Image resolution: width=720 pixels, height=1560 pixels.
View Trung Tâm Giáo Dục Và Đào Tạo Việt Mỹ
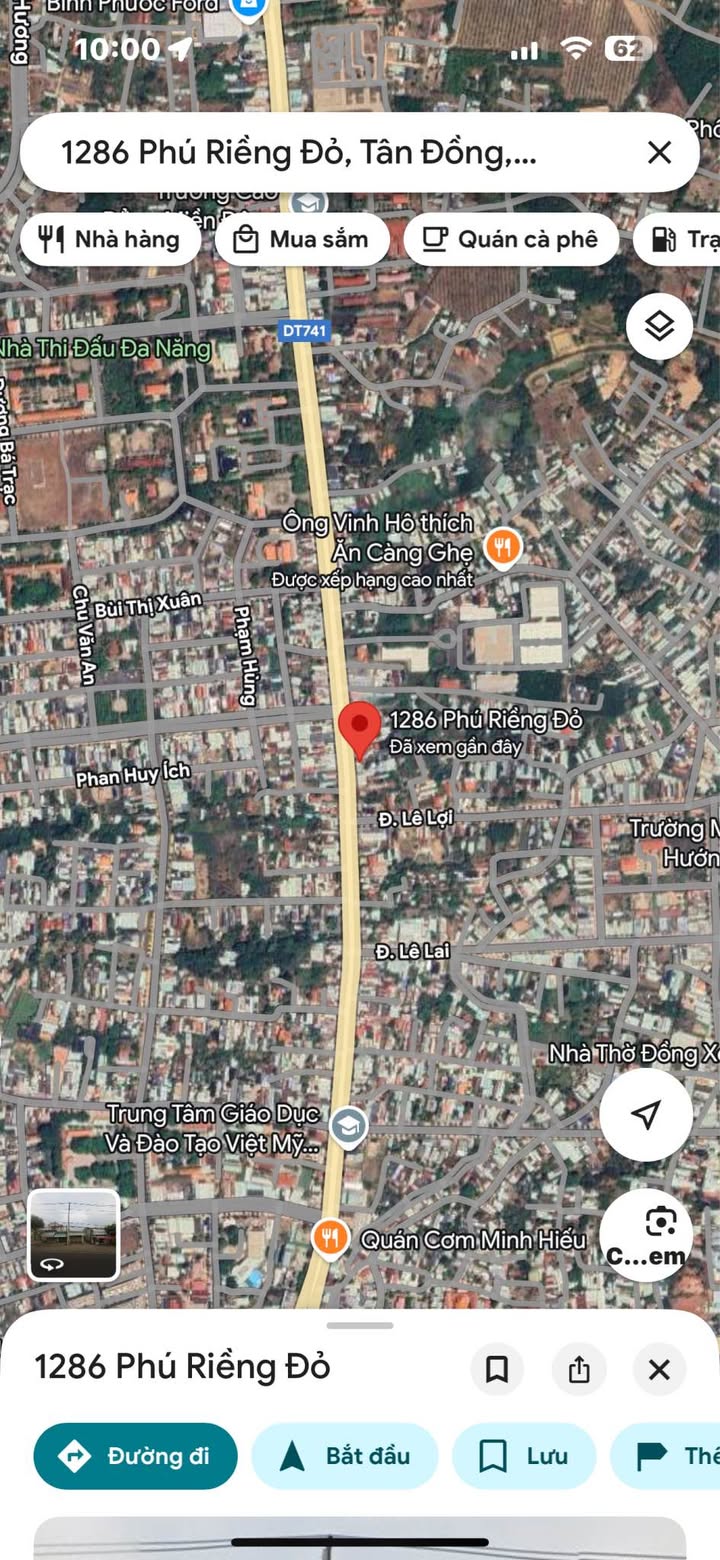pyautogui.click(x=348, y=1125)
